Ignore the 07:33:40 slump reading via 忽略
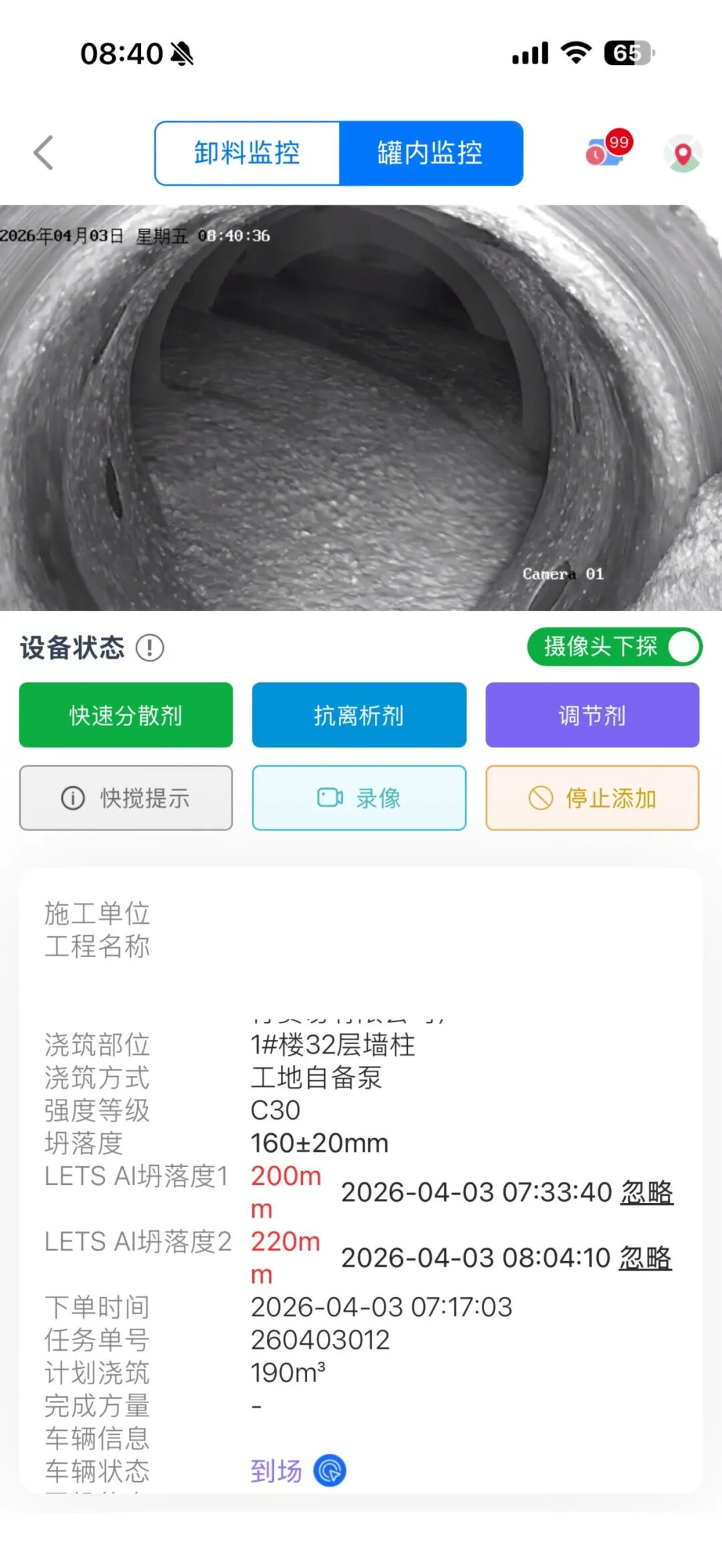The image size is (722, 1568). [x=646, y=1192]
